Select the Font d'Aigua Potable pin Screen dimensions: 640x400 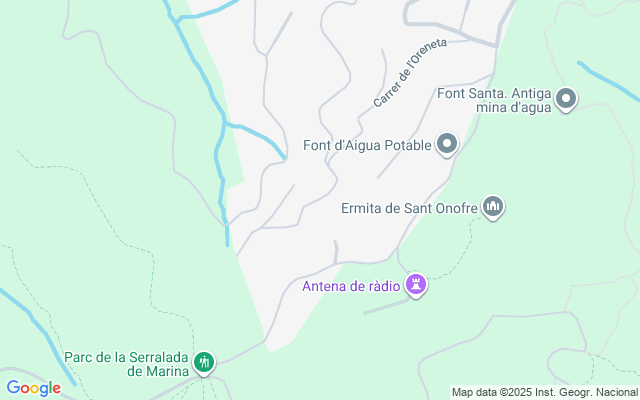click(447, 146)
